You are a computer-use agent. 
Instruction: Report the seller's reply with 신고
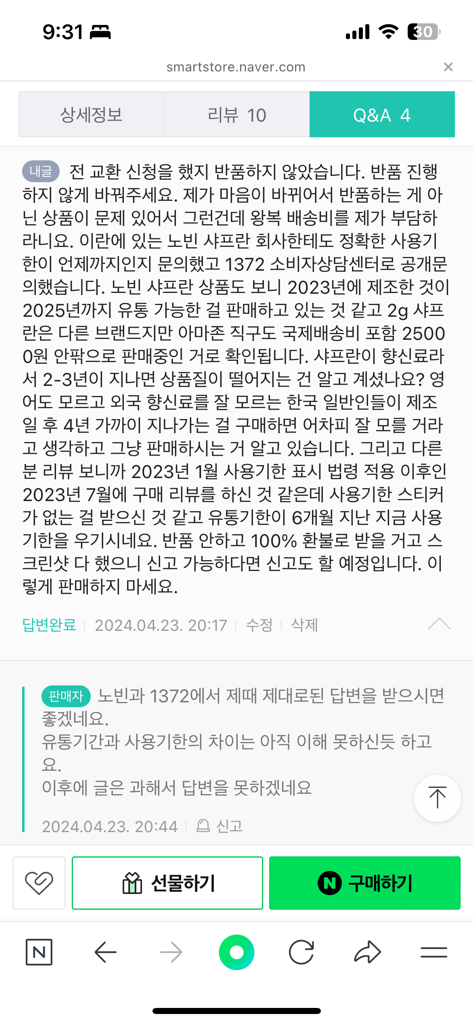click(x=220, y=826)
